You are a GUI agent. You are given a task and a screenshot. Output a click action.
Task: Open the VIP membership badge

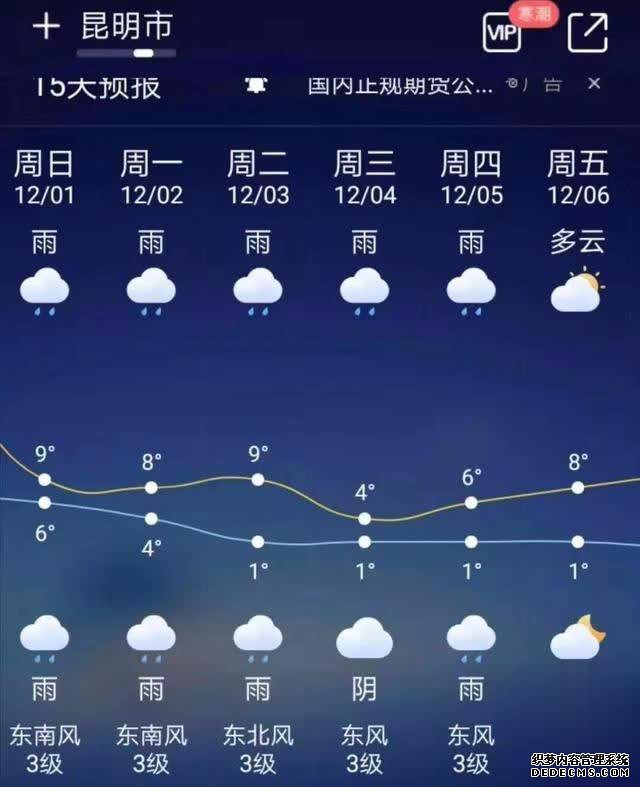(503, 33)
